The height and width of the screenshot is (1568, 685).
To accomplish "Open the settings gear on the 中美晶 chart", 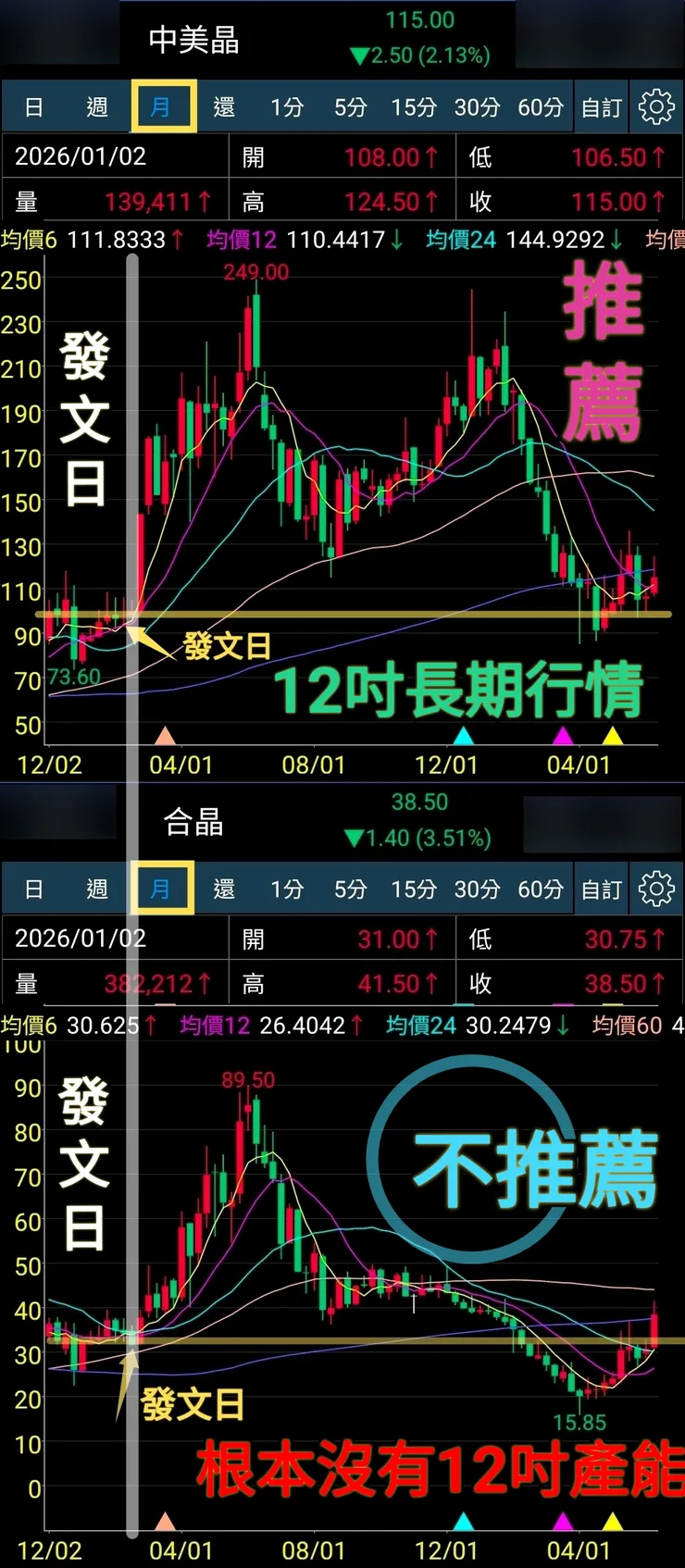I will (656, 106).
